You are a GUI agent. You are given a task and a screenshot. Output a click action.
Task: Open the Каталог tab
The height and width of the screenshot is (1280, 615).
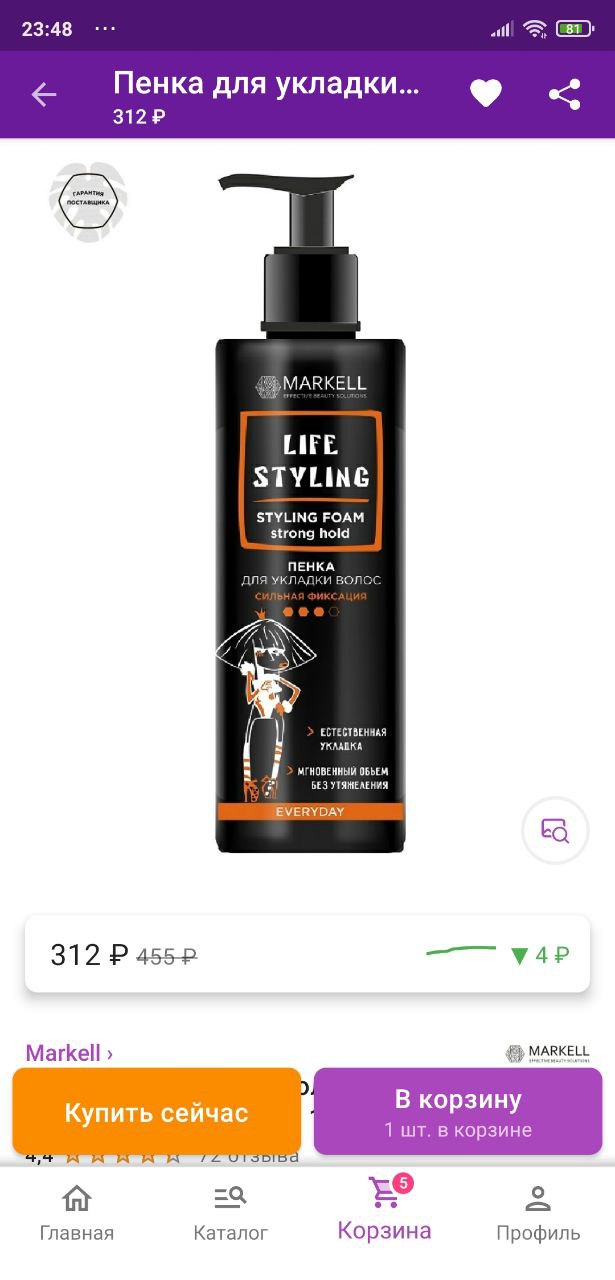point(231,1214)
